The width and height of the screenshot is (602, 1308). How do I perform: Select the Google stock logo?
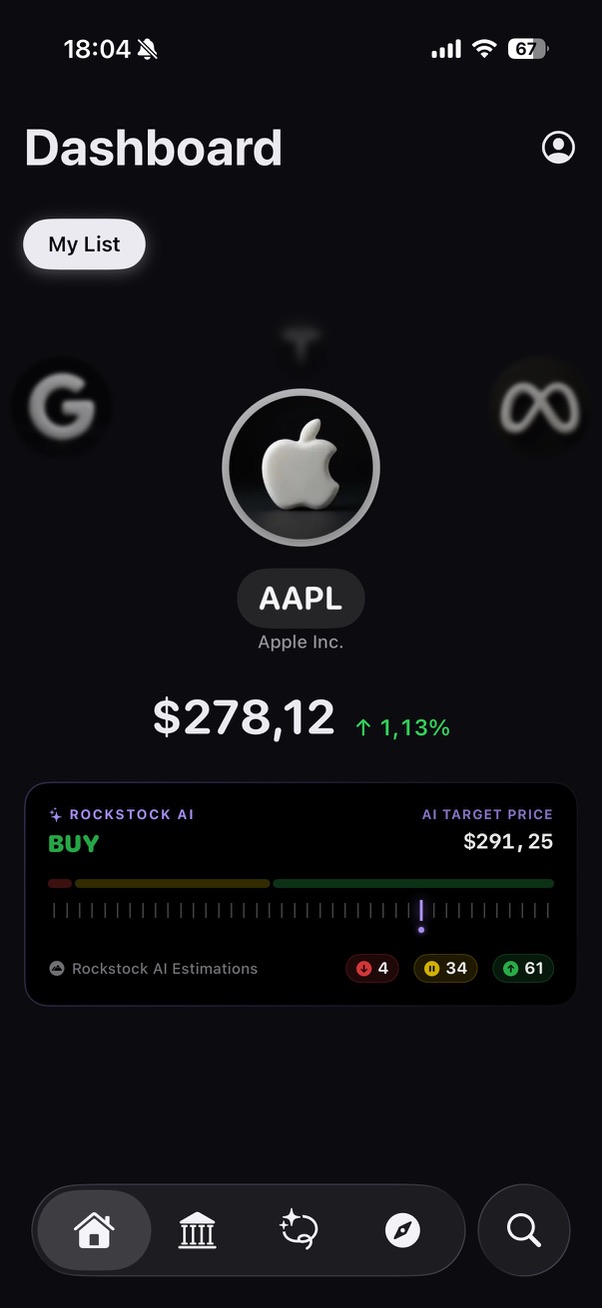point(61,407)
